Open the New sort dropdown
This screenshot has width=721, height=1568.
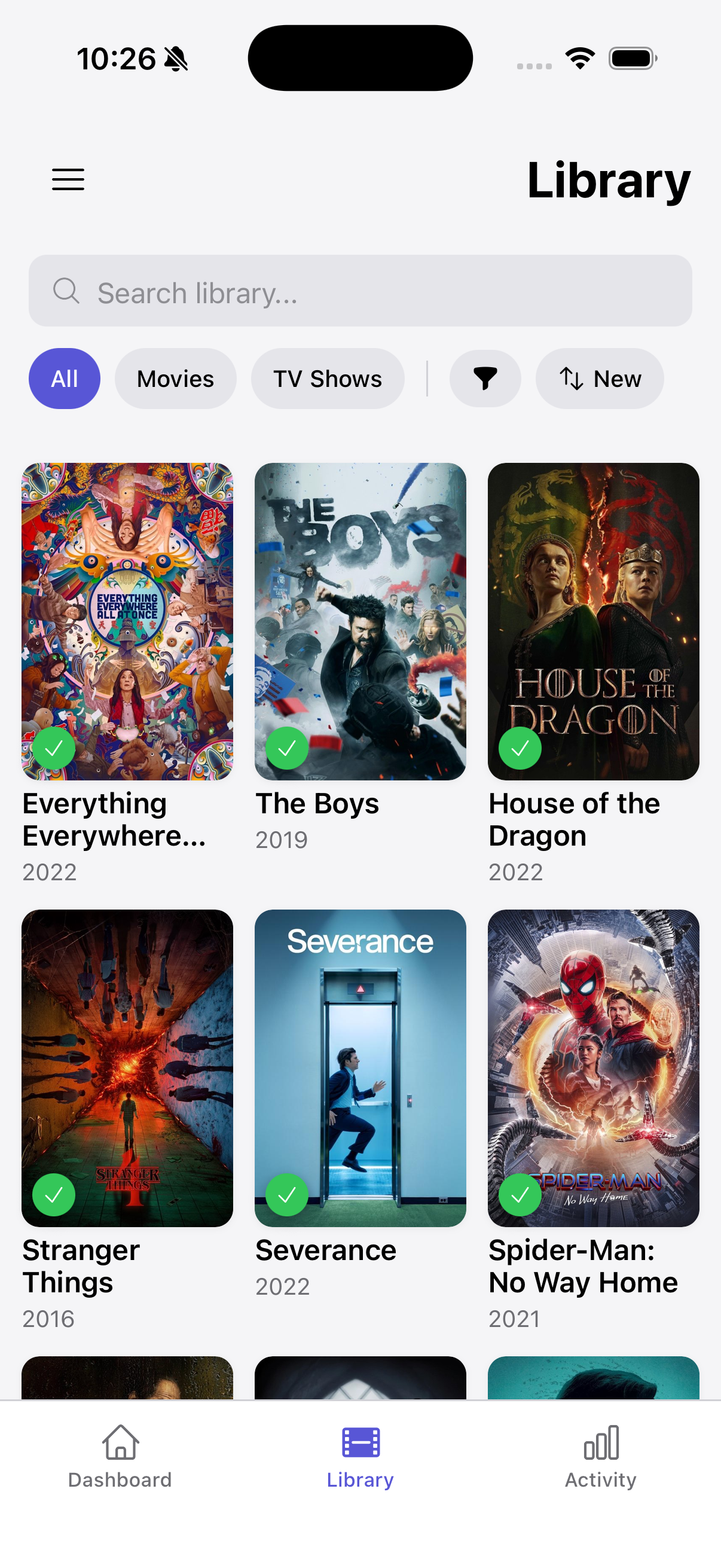tap(599, 378)
